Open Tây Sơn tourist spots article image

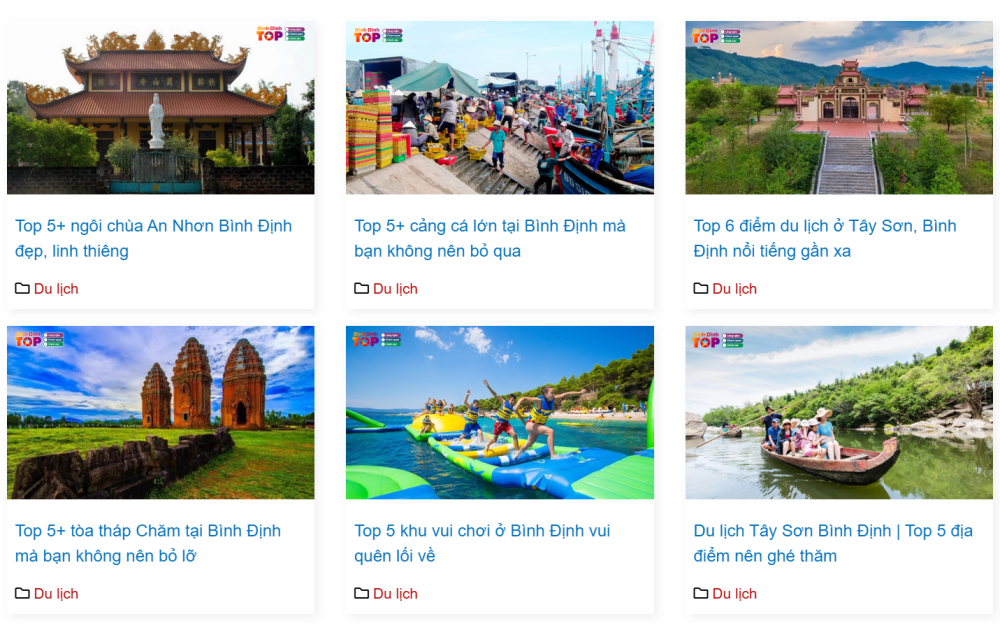point(838,108)
